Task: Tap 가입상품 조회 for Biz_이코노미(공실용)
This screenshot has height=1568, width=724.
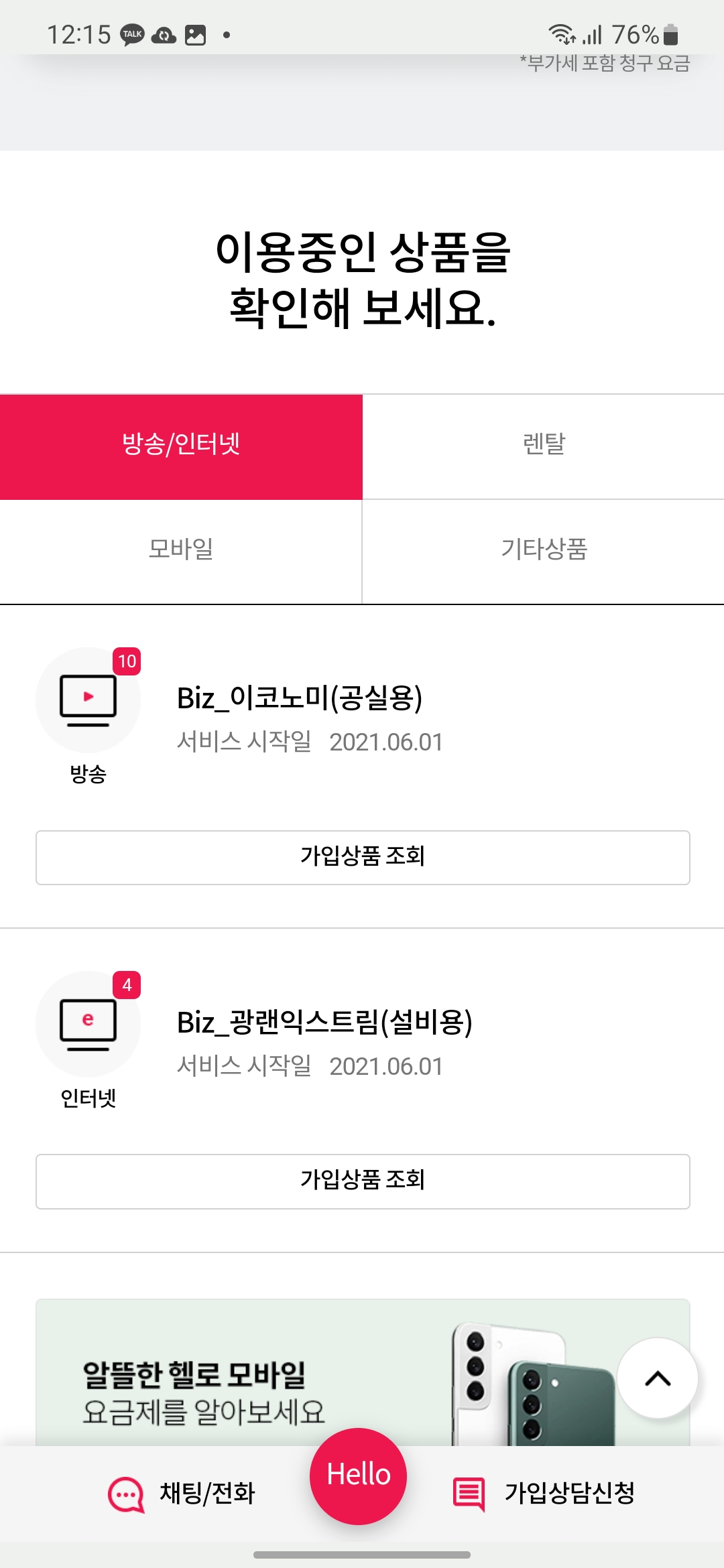Action: (x=362, y=857)
